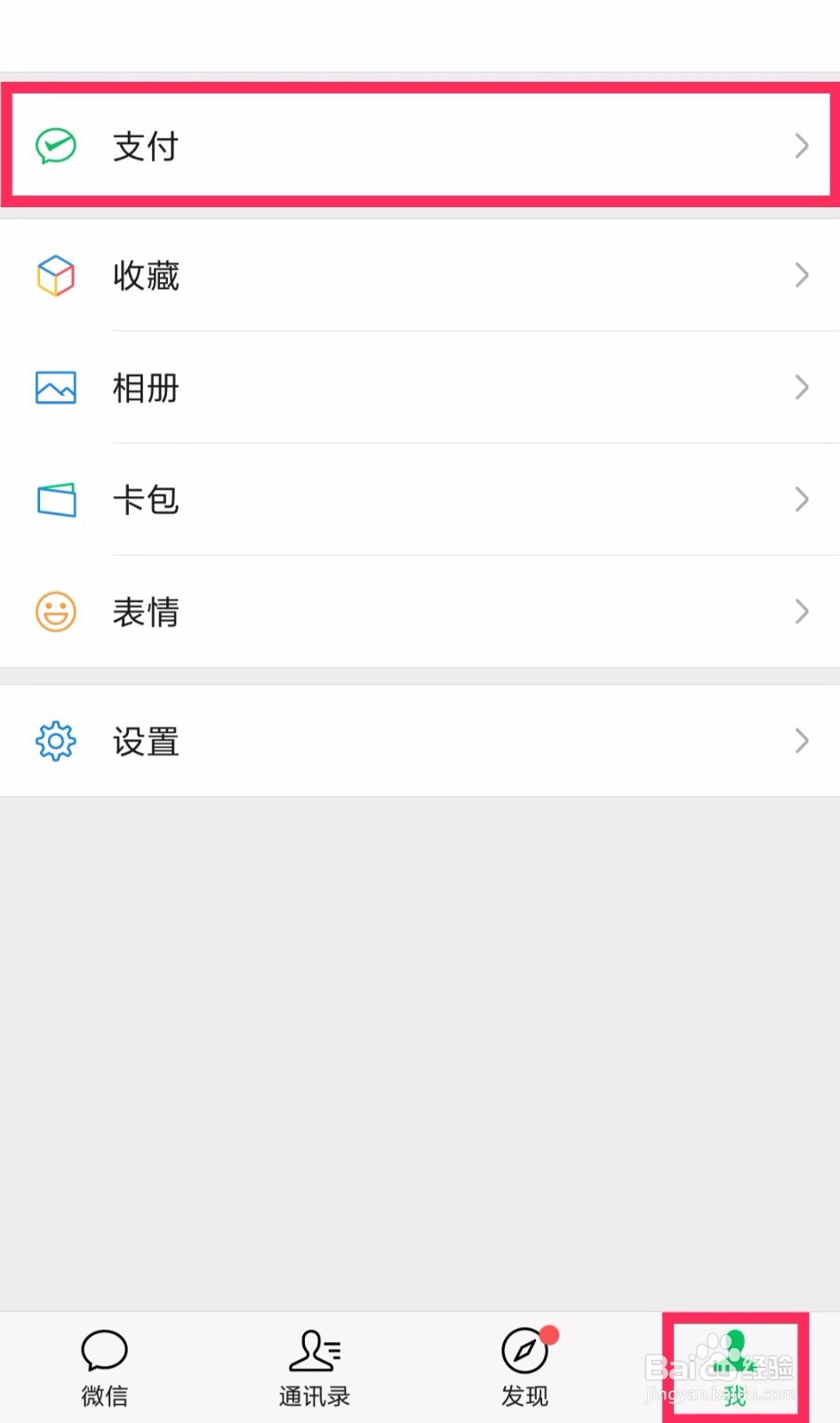
Task: Open the Album (相册) photo icon
Action: point(55,388)
